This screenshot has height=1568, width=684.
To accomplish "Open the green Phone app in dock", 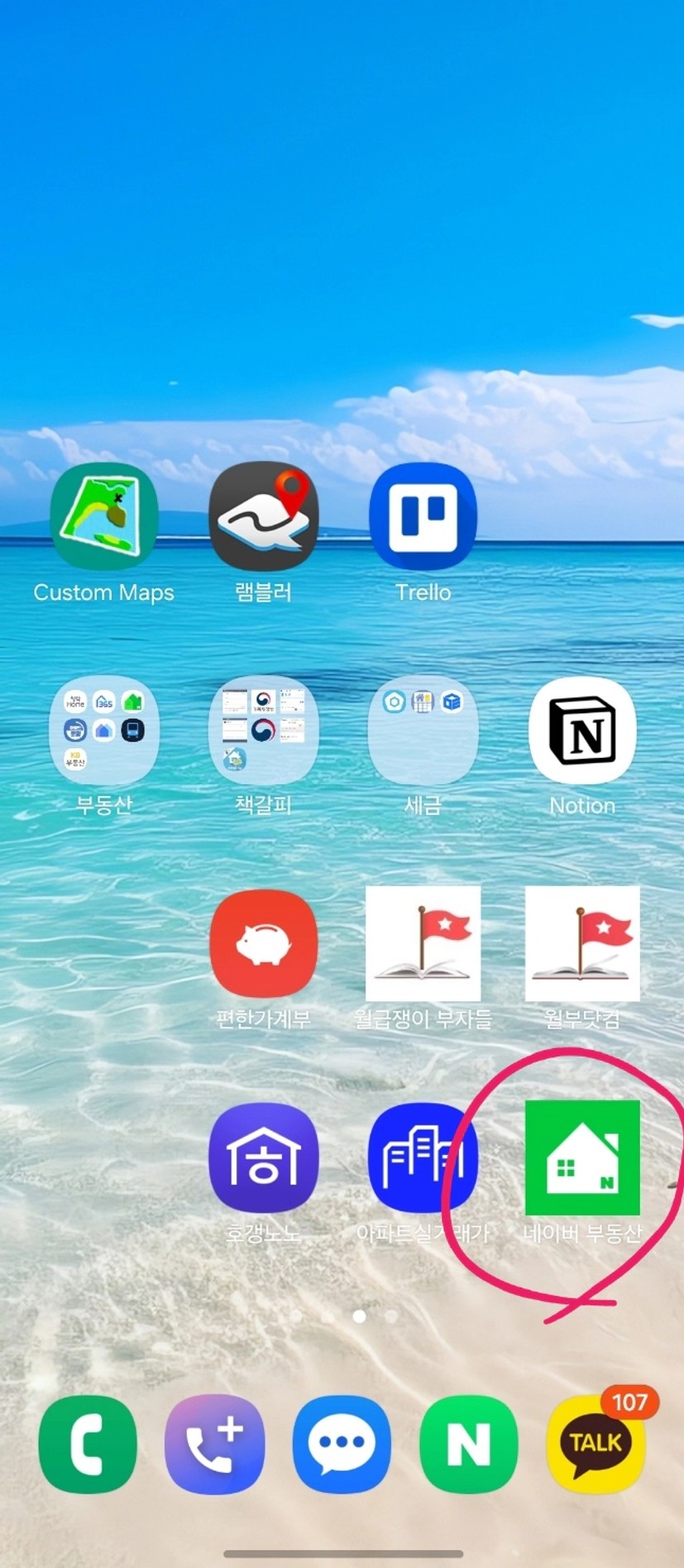I will 88,1444.
